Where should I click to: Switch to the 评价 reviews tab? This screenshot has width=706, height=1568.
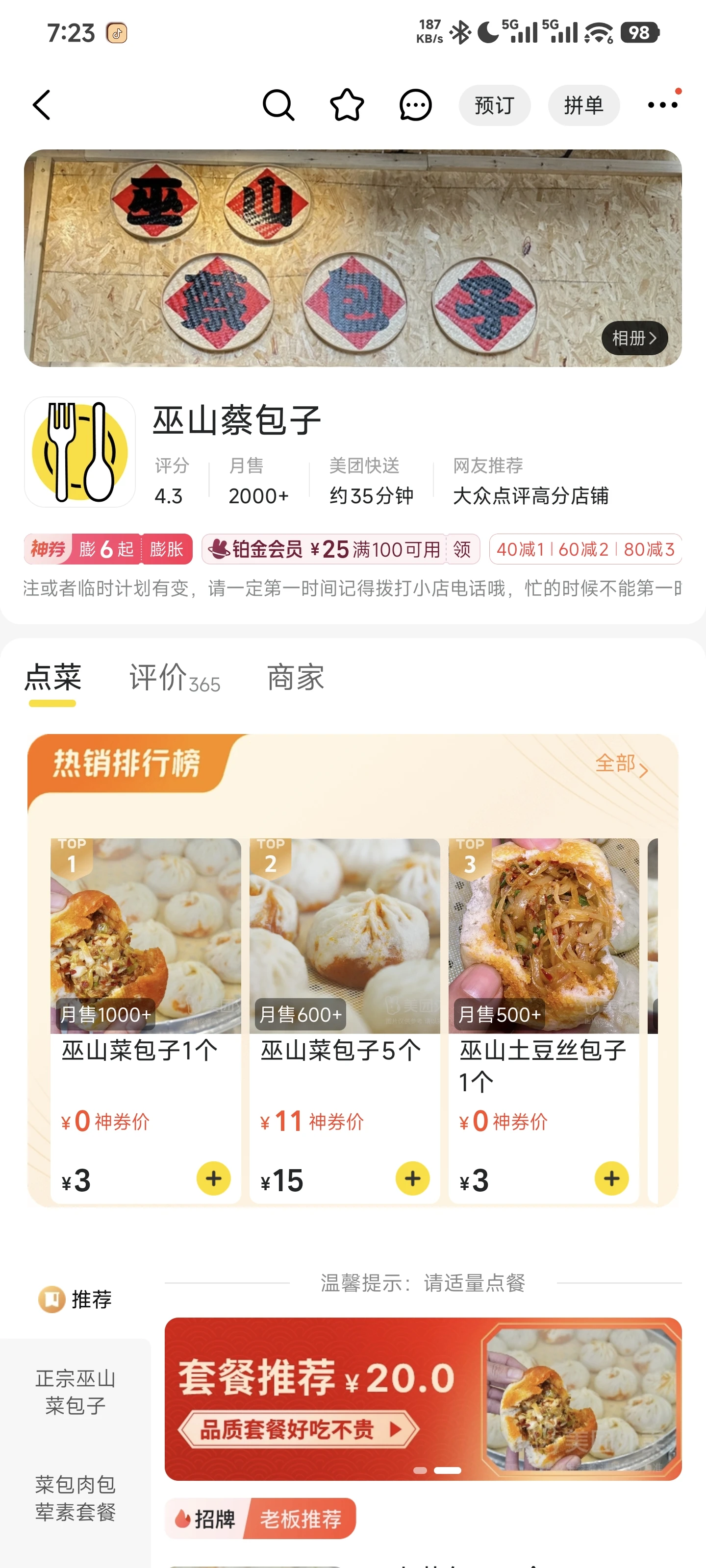pyautogui.click(x=174, y=678)
